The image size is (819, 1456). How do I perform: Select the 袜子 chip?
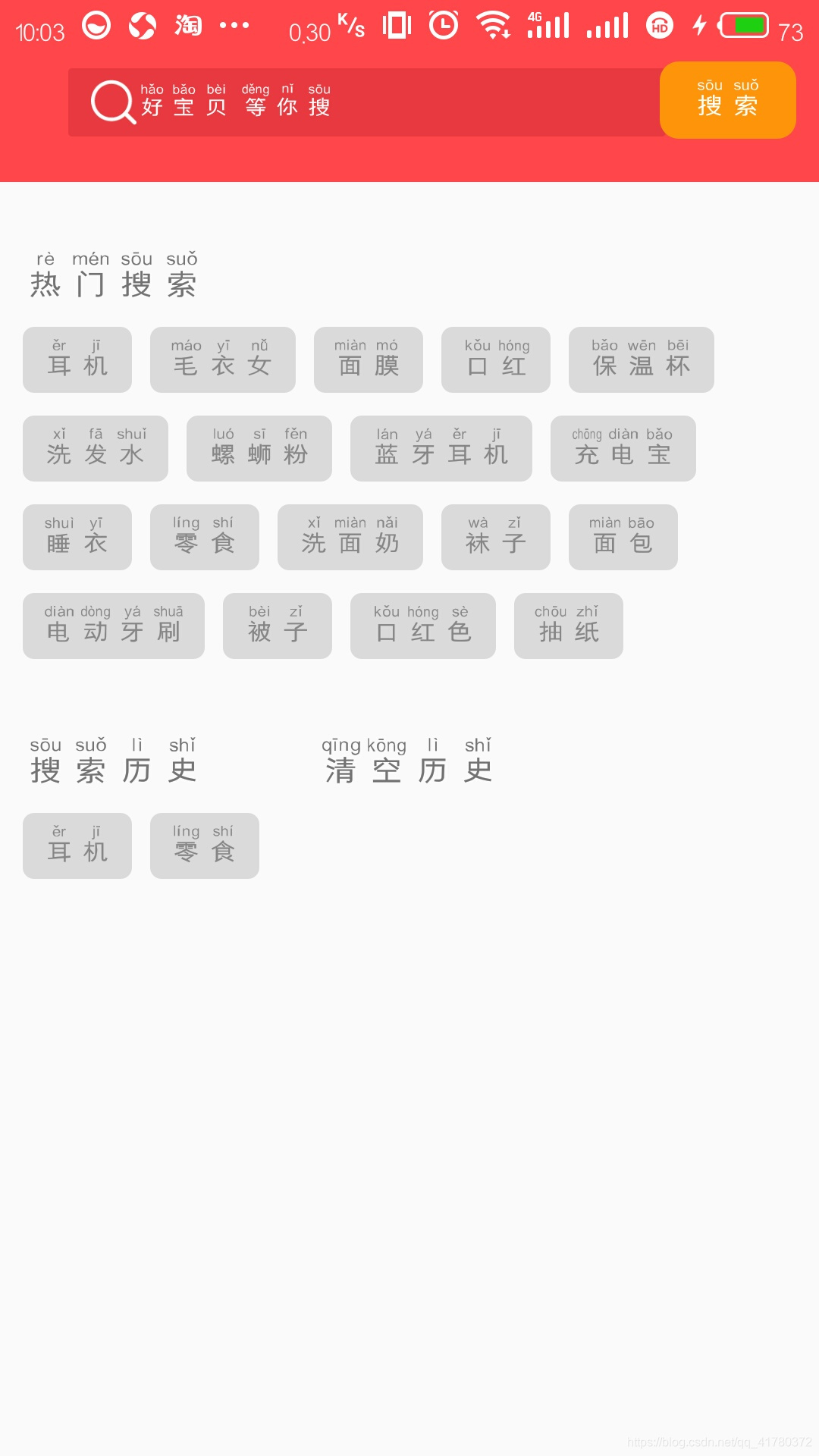point(495,537)
